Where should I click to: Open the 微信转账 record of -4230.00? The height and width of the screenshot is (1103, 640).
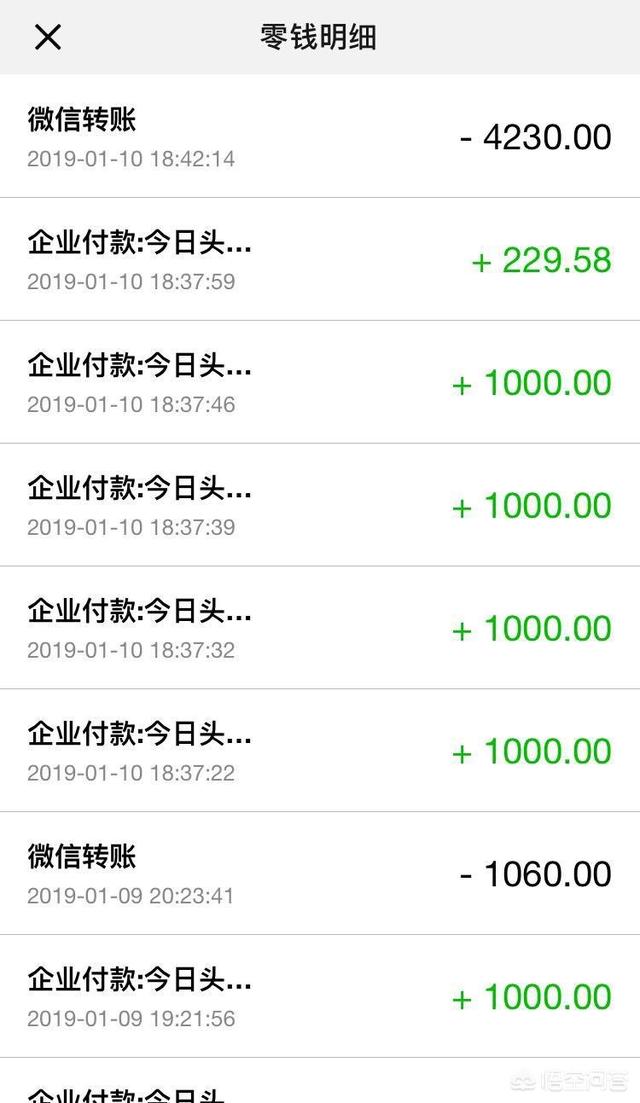click(320, 137)
